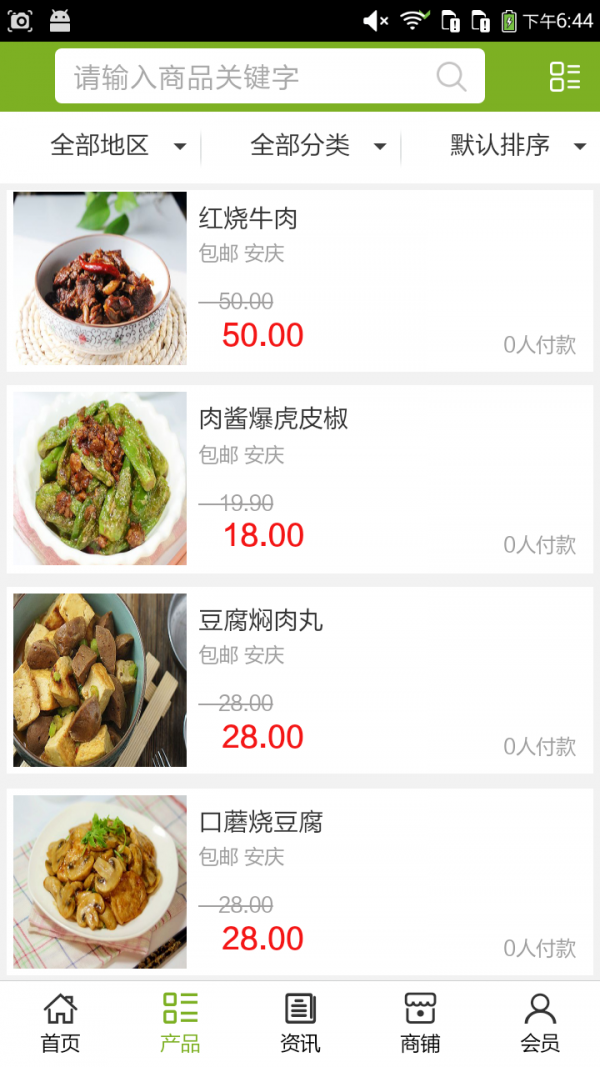Tap the 产品 products tab
Viewport: 600px width, 1067px height.
pyautogui.click(x=180, y=1023)
